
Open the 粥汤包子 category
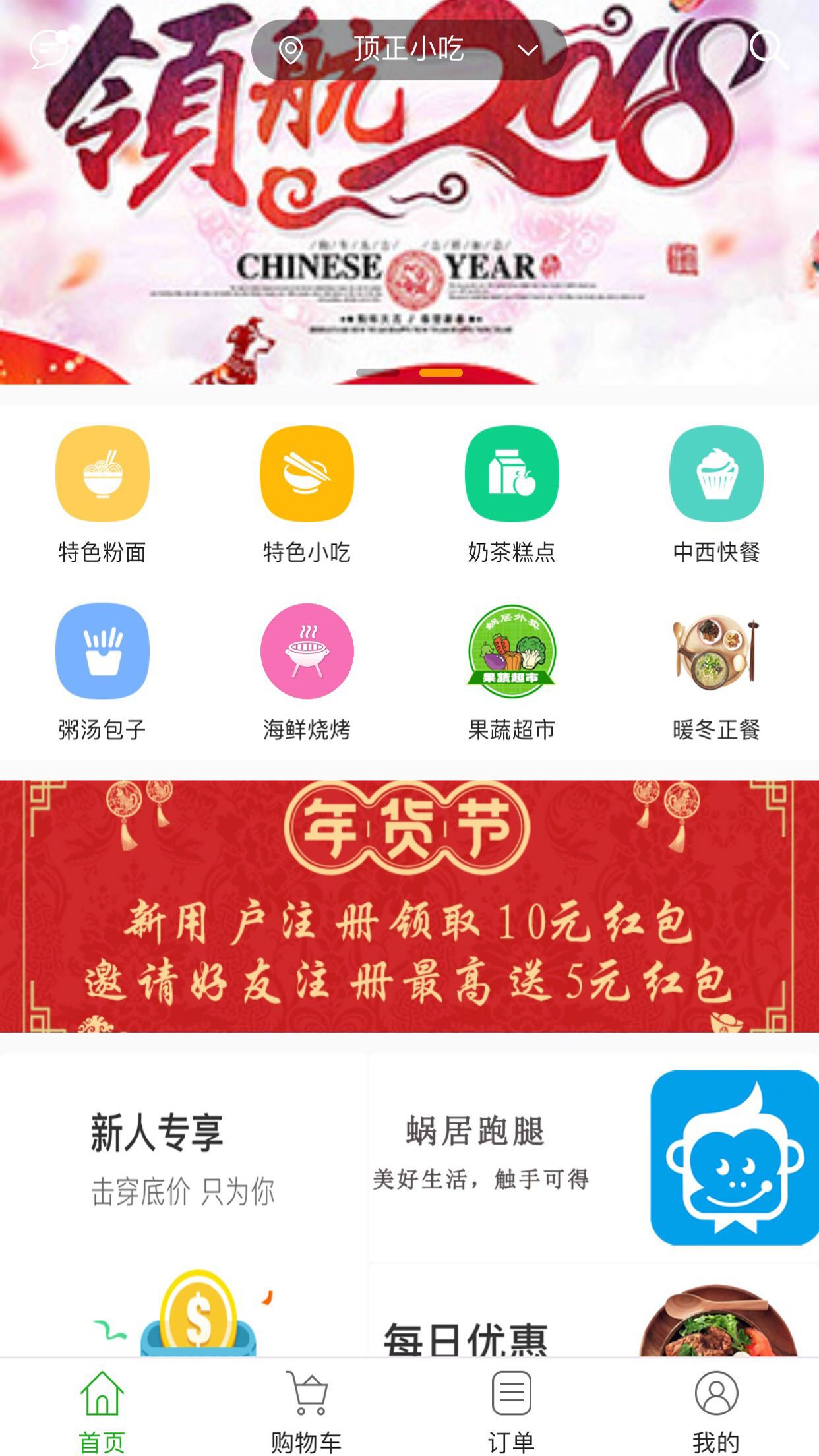[102, 671]
